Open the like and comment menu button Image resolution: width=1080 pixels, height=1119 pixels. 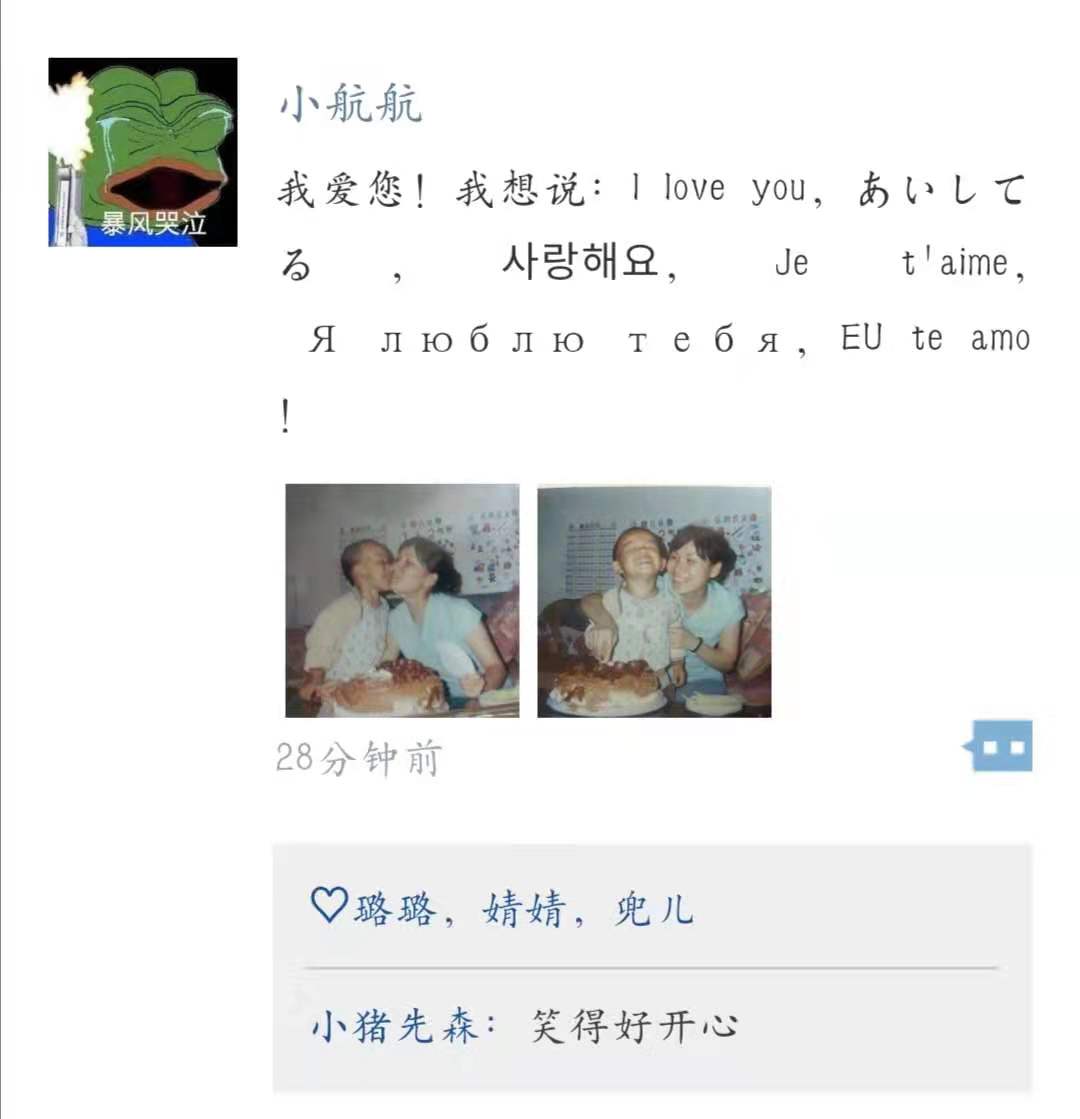pos(1001,747)
